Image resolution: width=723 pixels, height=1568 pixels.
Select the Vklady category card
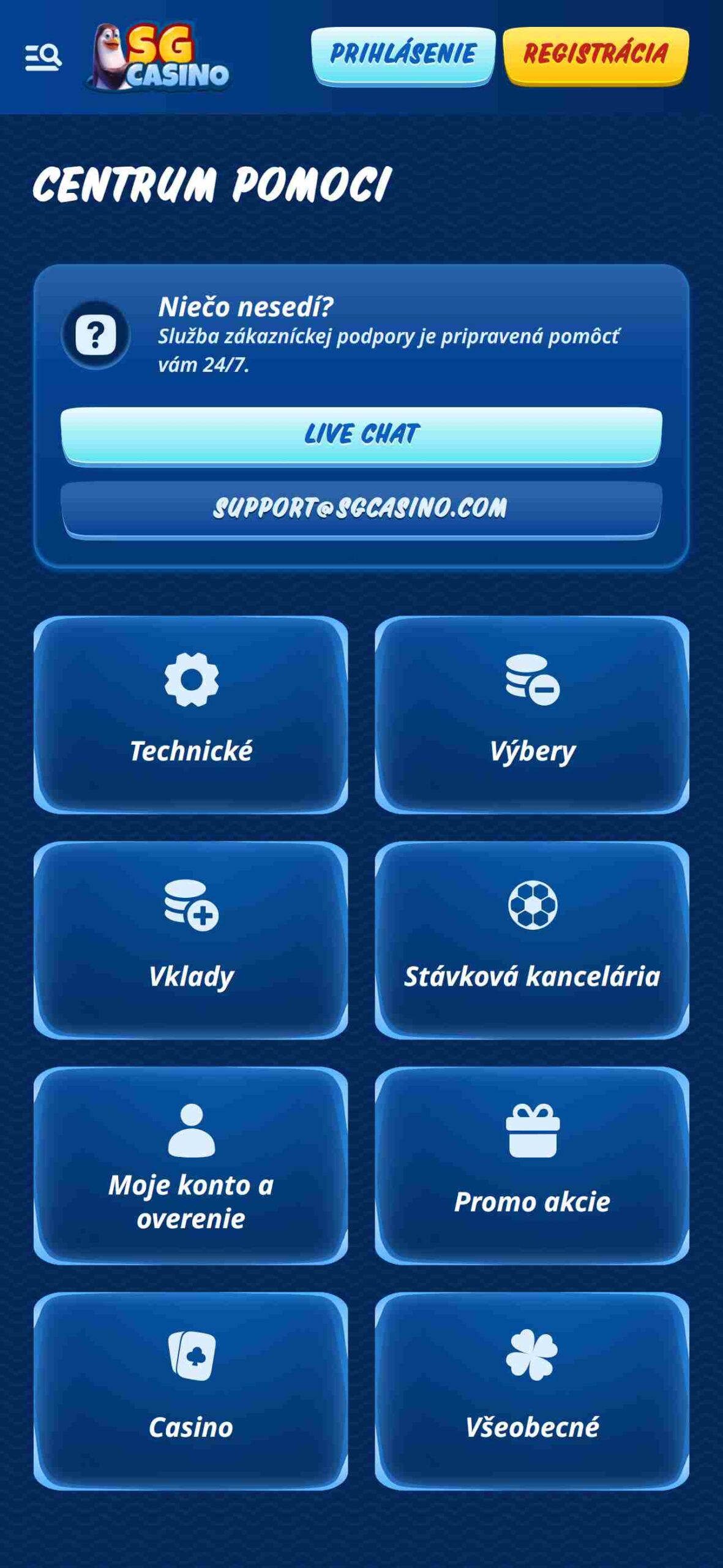pyautogui.click(x=191, y=940)
